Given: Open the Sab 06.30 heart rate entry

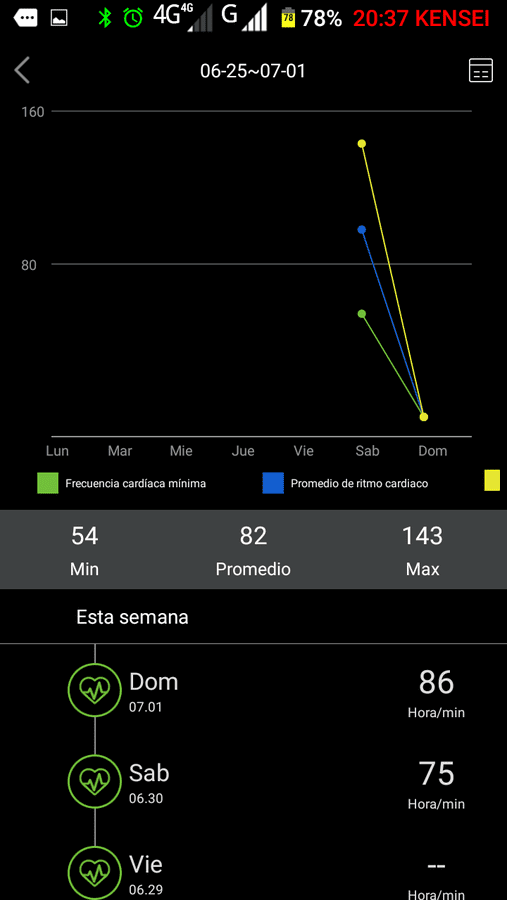Looking at the screenshot, I should click(253, 782).
